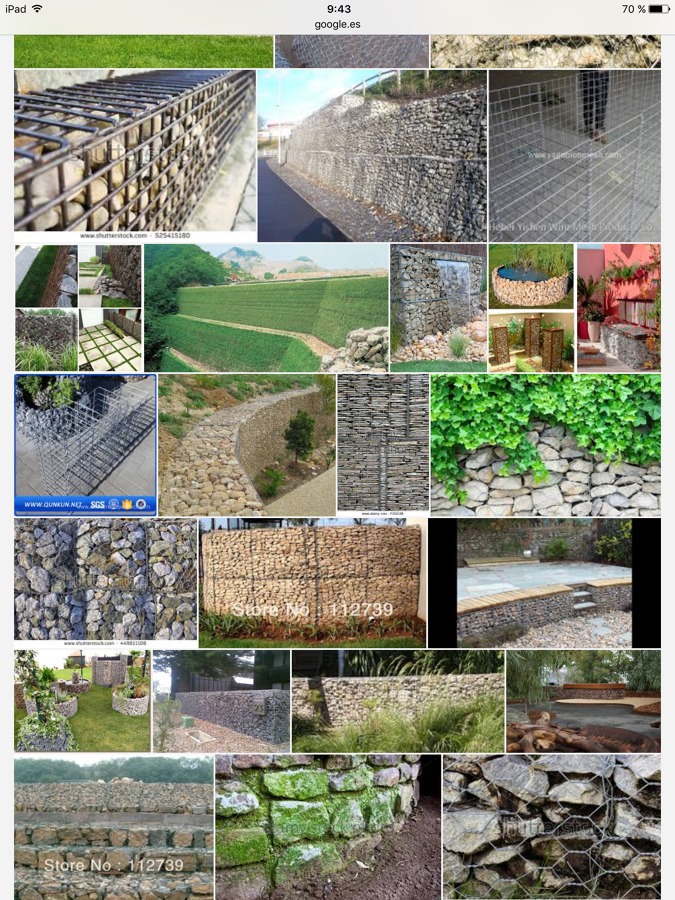Open the gabion water feature photo

tap(438, 308)
